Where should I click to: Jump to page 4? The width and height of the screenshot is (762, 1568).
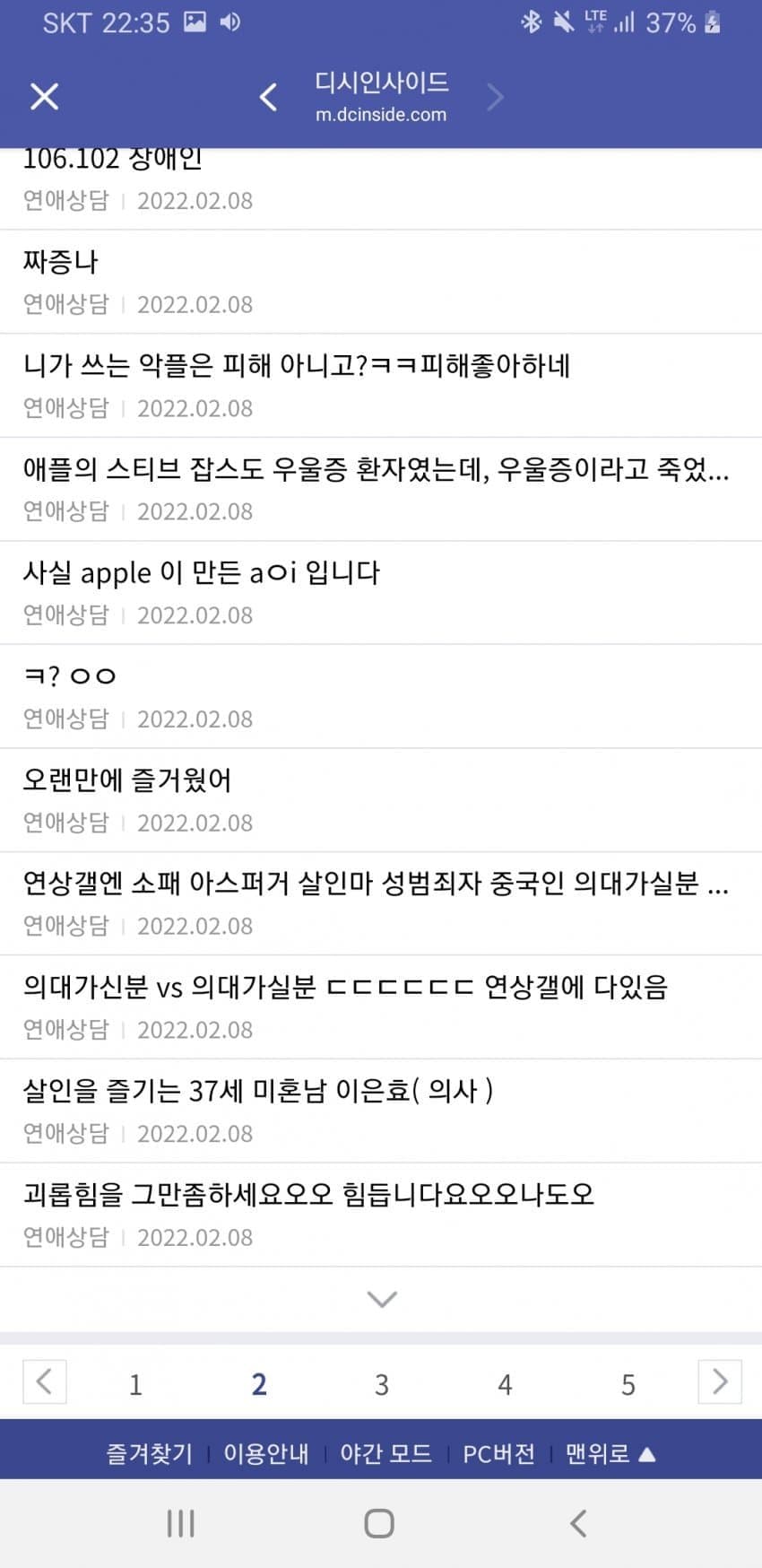coord(505,1384)
